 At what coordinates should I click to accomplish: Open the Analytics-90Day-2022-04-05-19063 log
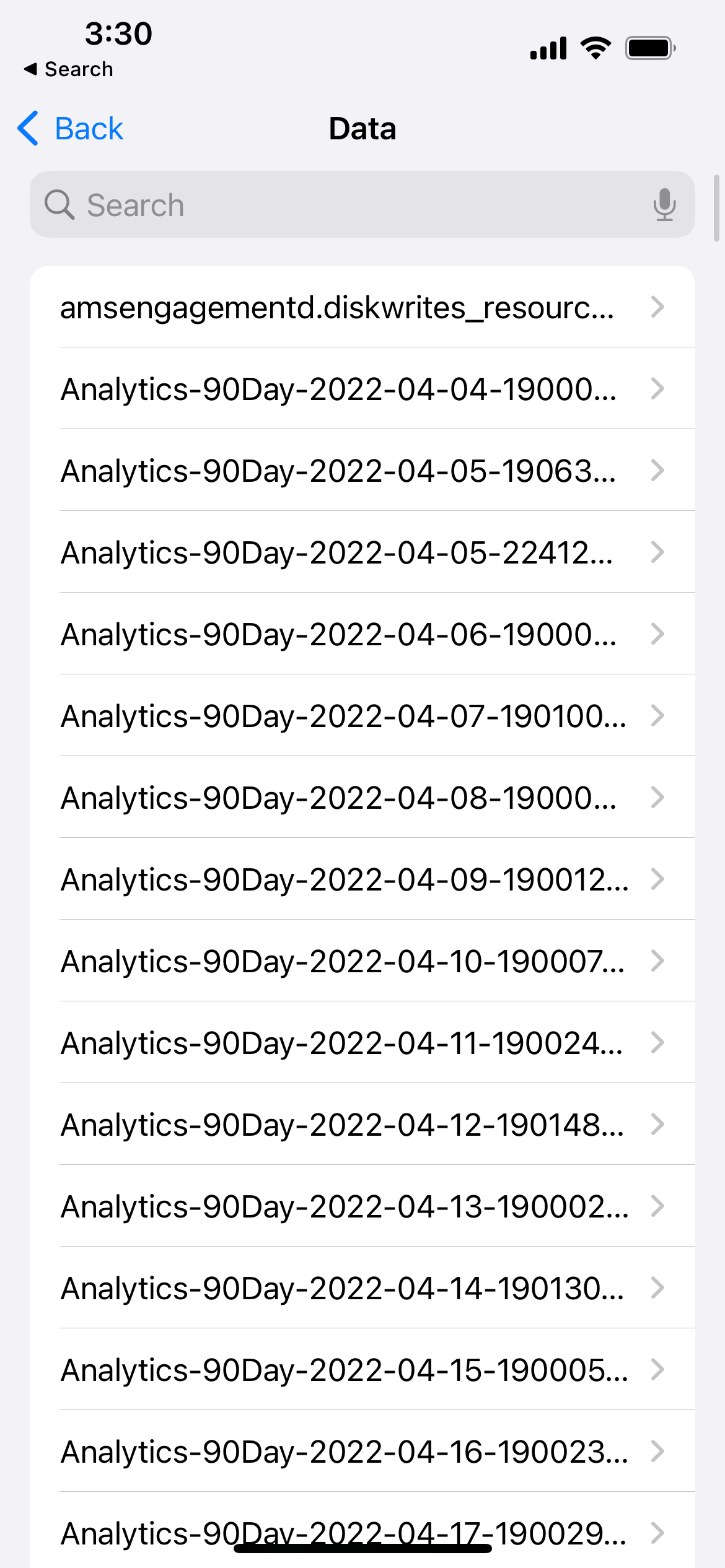click(362, 471)
